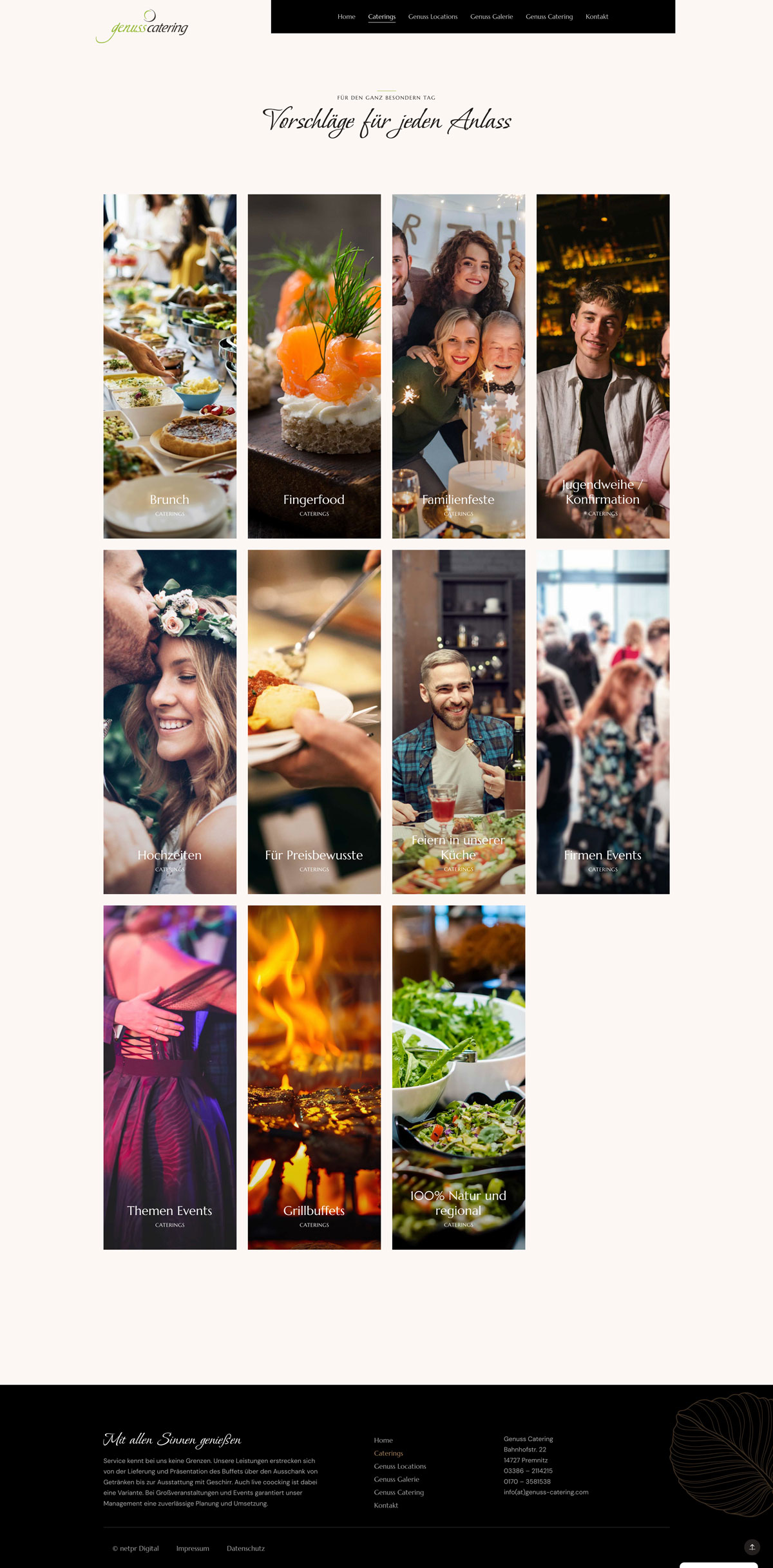Select the Für Preisbewusste tile
773x1568 pixels.
pos(314,720)
